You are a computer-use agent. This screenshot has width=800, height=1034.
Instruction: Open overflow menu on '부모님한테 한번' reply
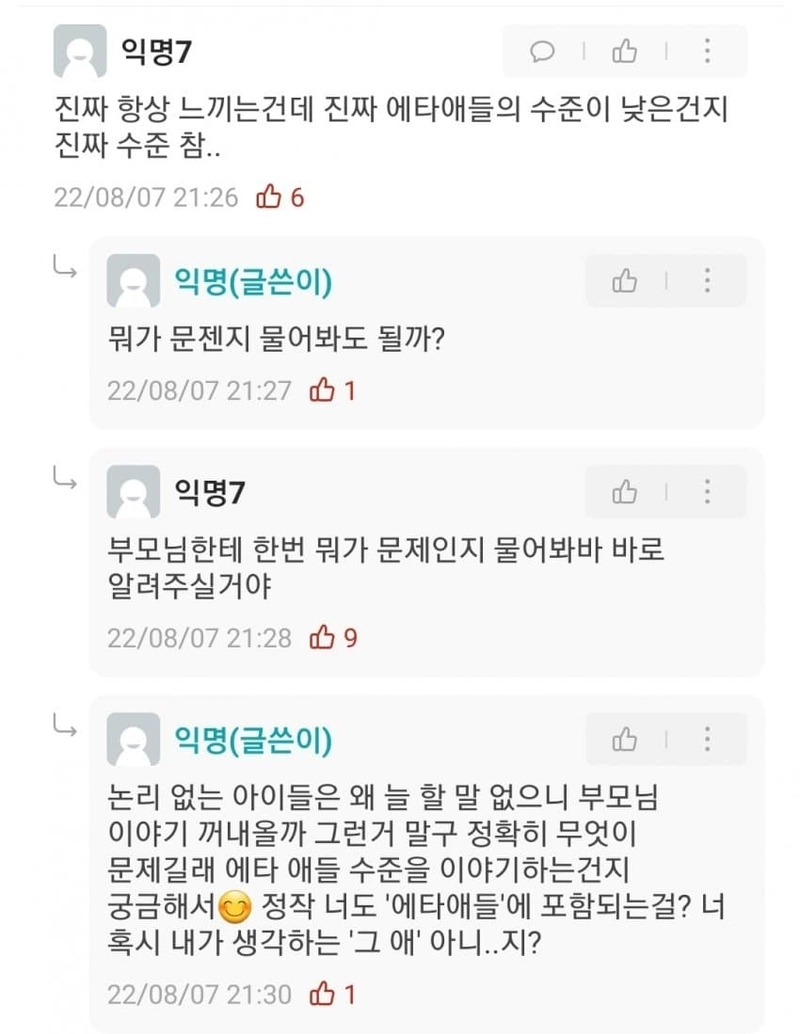pos(707,492)
